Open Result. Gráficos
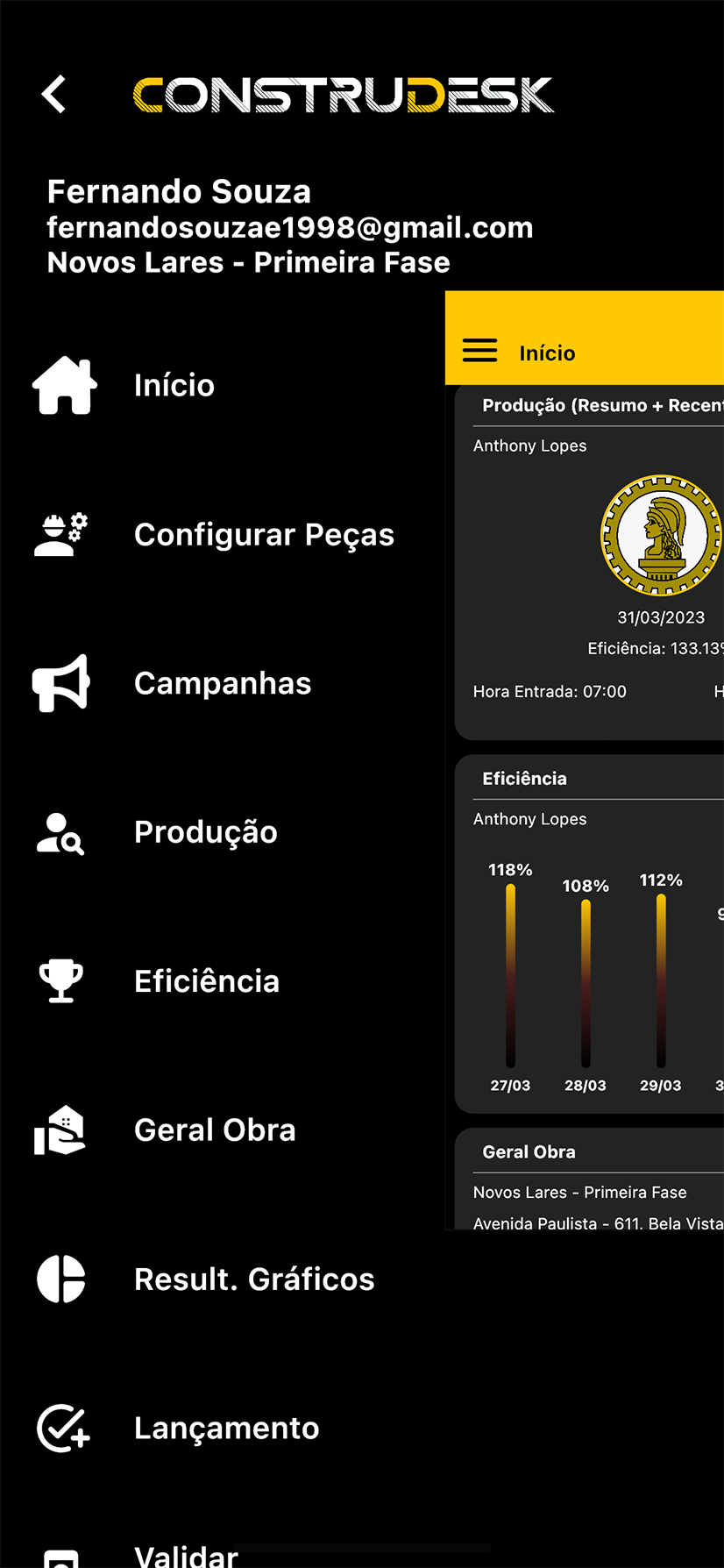The height and width of the screenshot is (1568, 724). coord(253,1279)
